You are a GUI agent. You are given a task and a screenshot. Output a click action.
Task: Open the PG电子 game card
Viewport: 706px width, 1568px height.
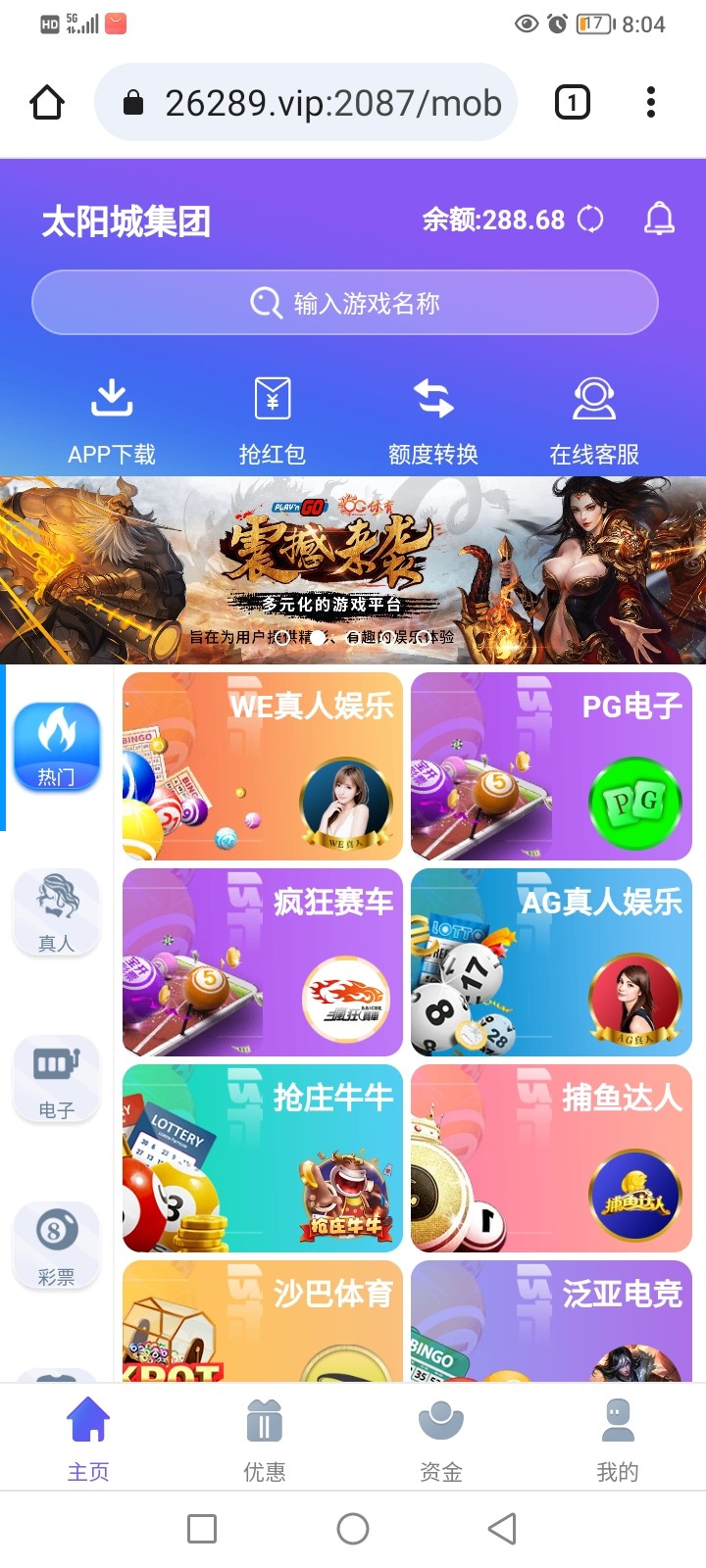(551, 766)
